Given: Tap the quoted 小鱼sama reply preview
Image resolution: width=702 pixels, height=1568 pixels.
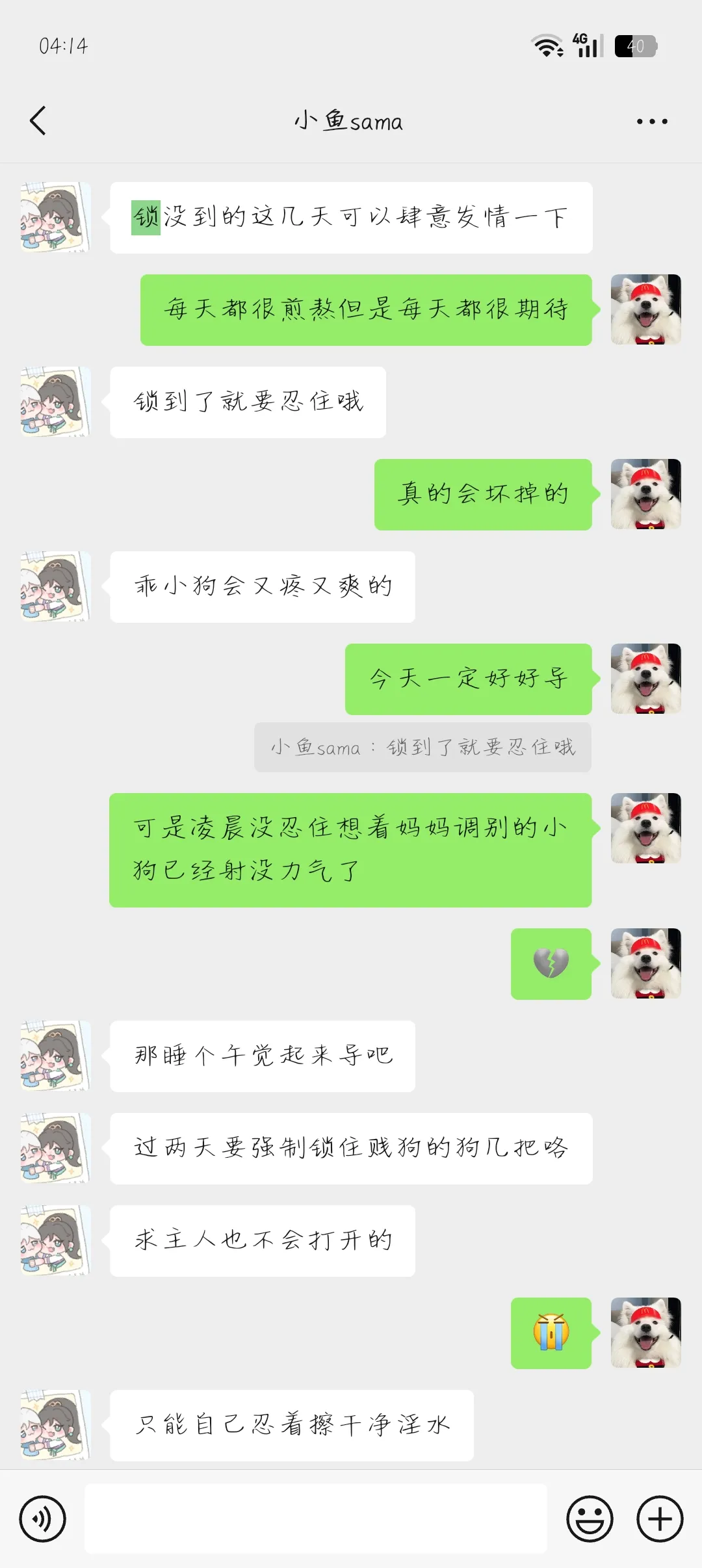Looking at the screenshot, I should [422, 748].
